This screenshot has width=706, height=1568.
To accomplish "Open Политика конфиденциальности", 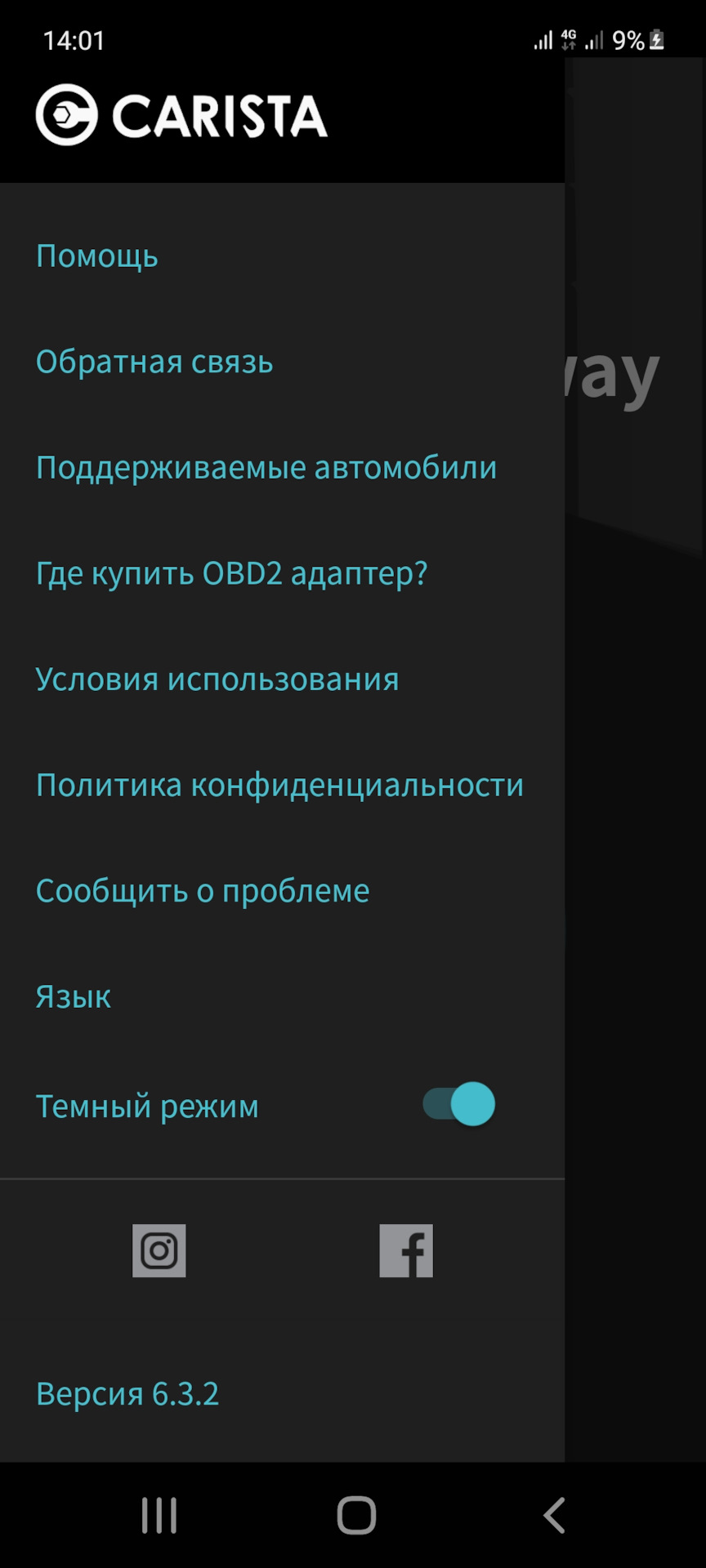I will (279, 785).
